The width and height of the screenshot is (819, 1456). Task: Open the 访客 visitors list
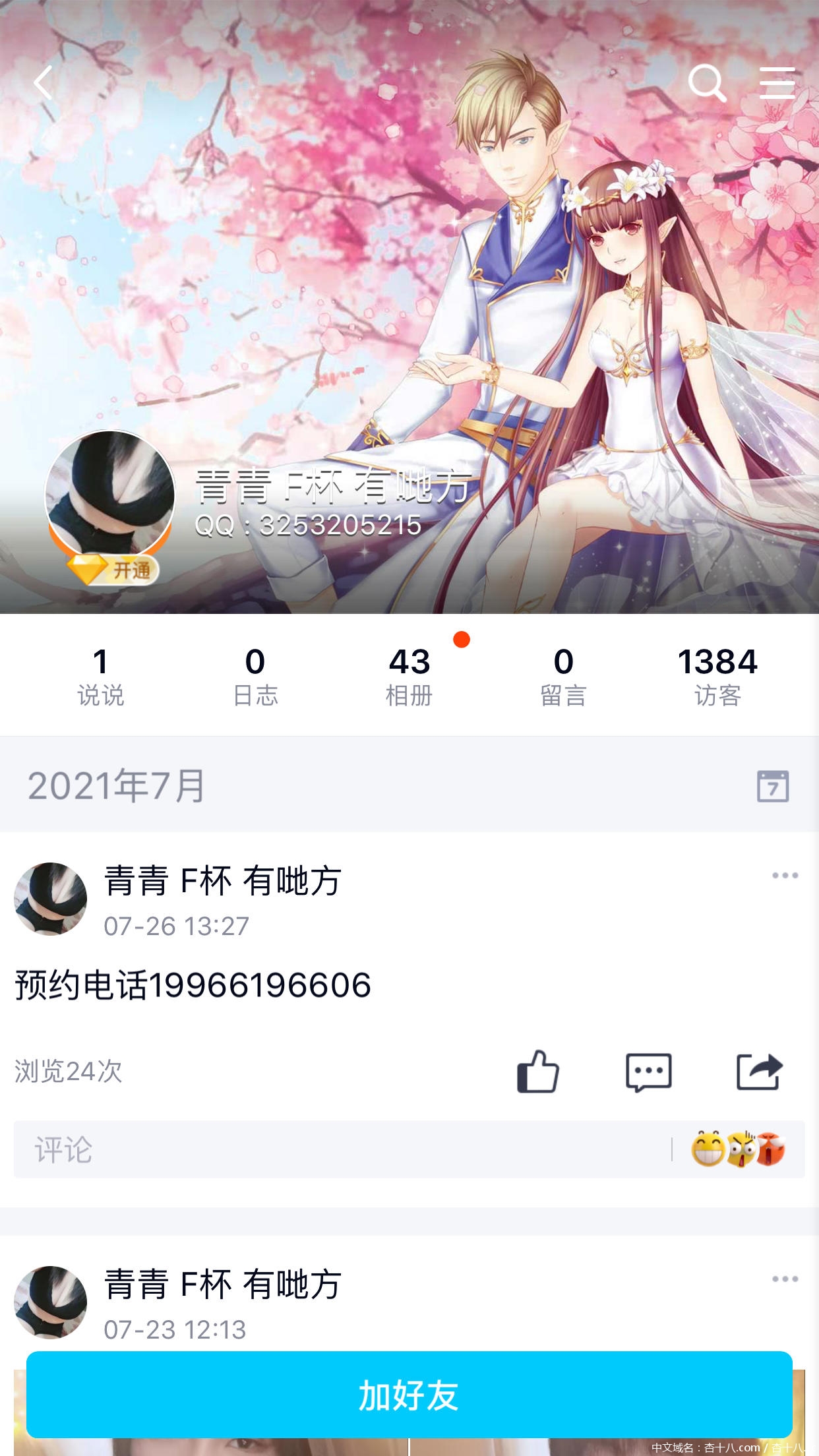(x=717, y=675)
